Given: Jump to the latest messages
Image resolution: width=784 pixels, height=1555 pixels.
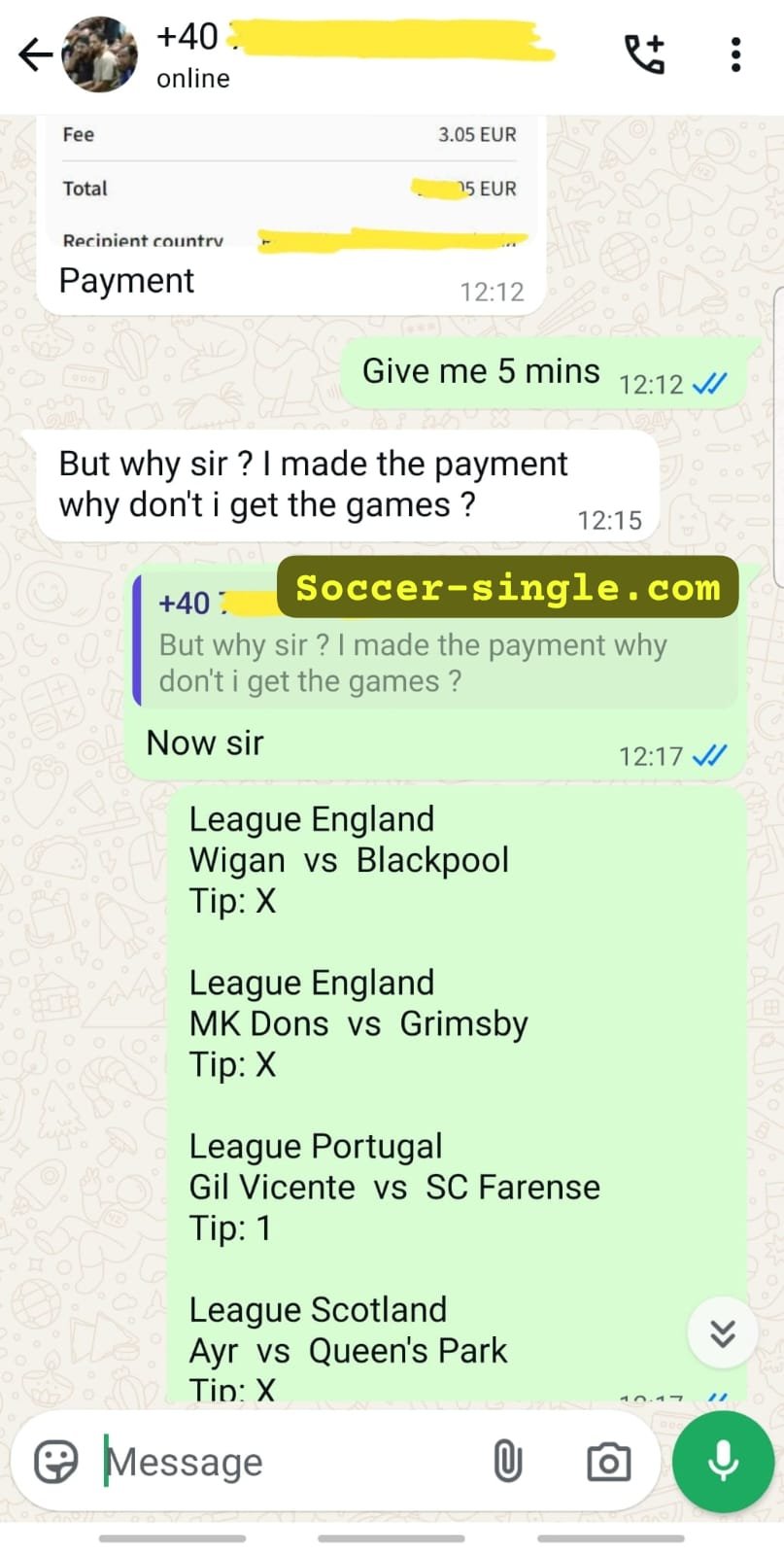Looking at the screenshot, I should [x=722, y=1333].
